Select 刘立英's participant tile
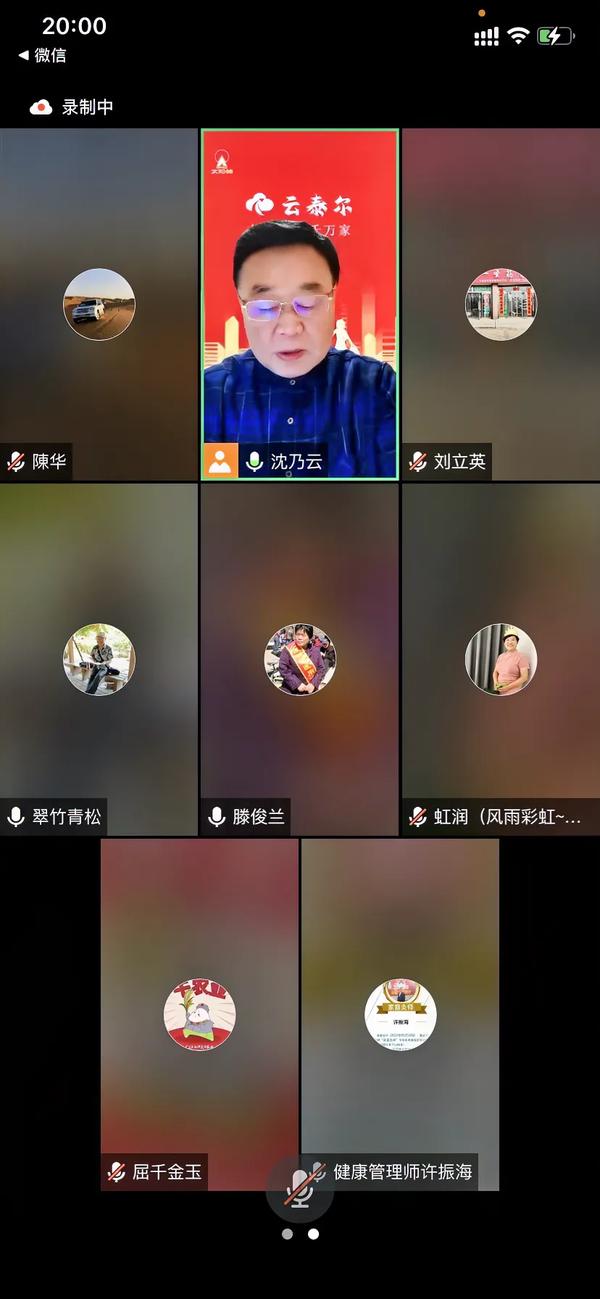 500,304
